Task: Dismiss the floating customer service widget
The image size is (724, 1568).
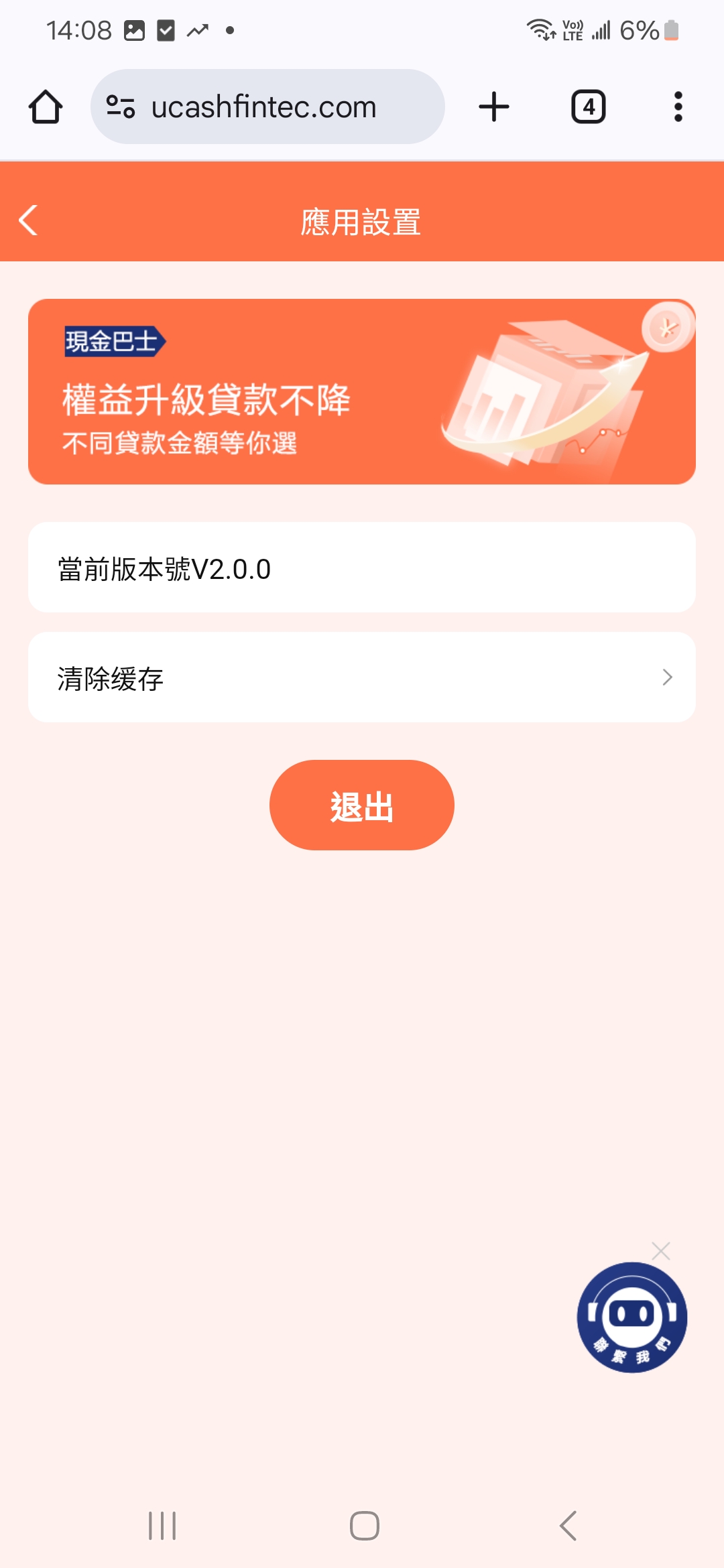Action: click(x=661, y=1251)
